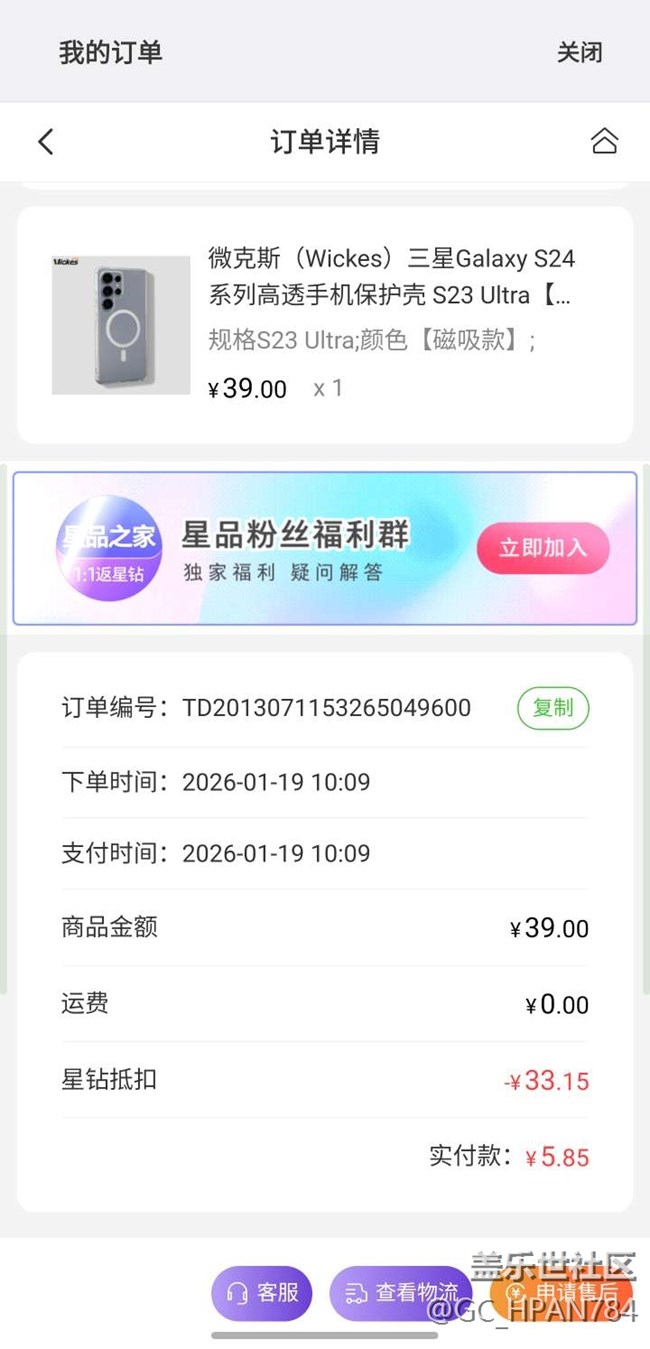
Task: Copy the order number with 复制
Action: click(x=552, y=708)
